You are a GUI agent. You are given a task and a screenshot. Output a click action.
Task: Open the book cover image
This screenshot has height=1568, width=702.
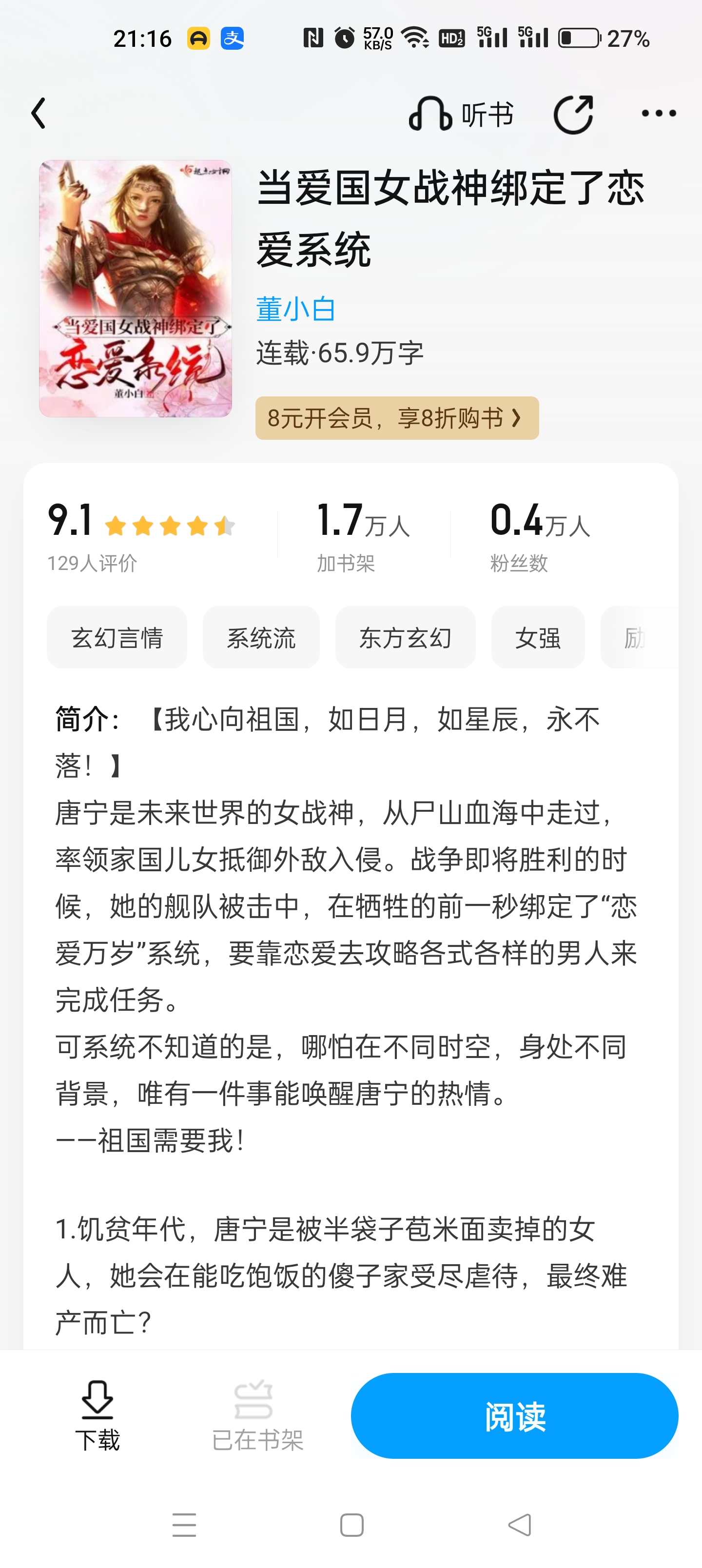tap(135, 289)
